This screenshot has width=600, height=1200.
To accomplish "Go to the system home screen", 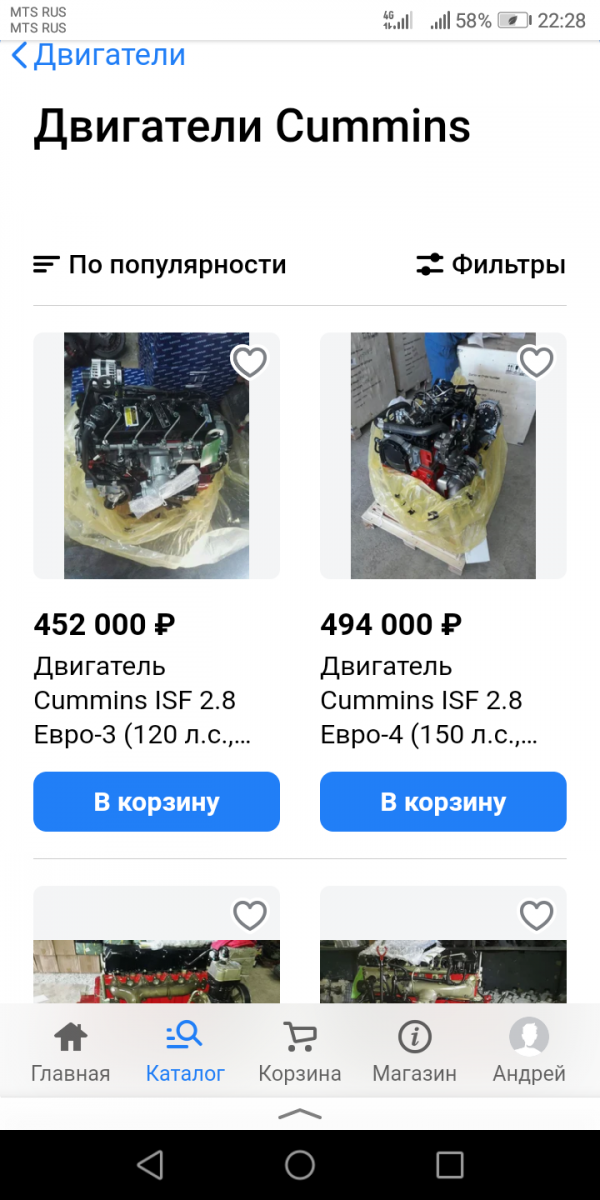I will [x=300, y=1165].
